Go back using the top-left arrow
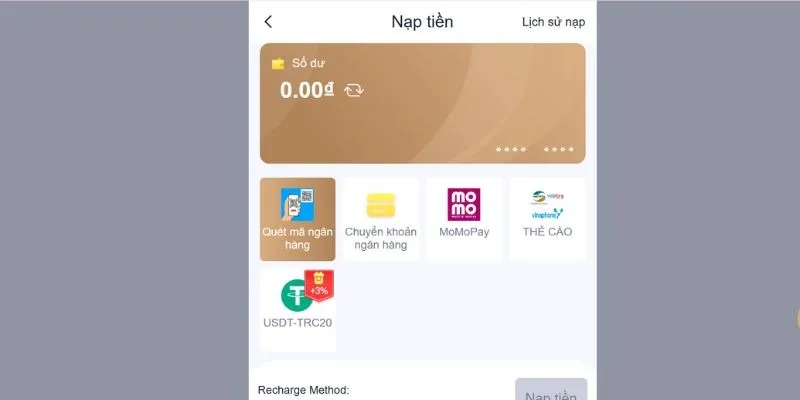 (x=268, y=21)
